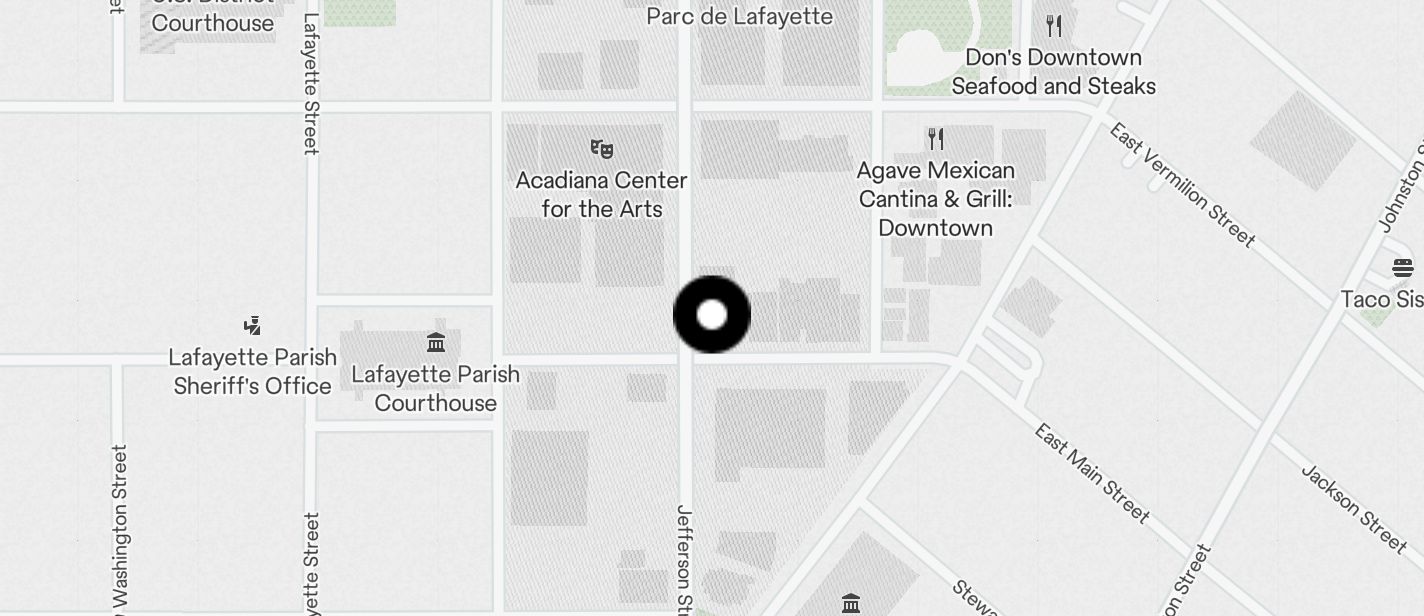This screenshot has height=616, width=1424.
Task: Open Lafayette Parish Sheriff's Office map marker
Action: pyautogui.click(x=253, y=325)
